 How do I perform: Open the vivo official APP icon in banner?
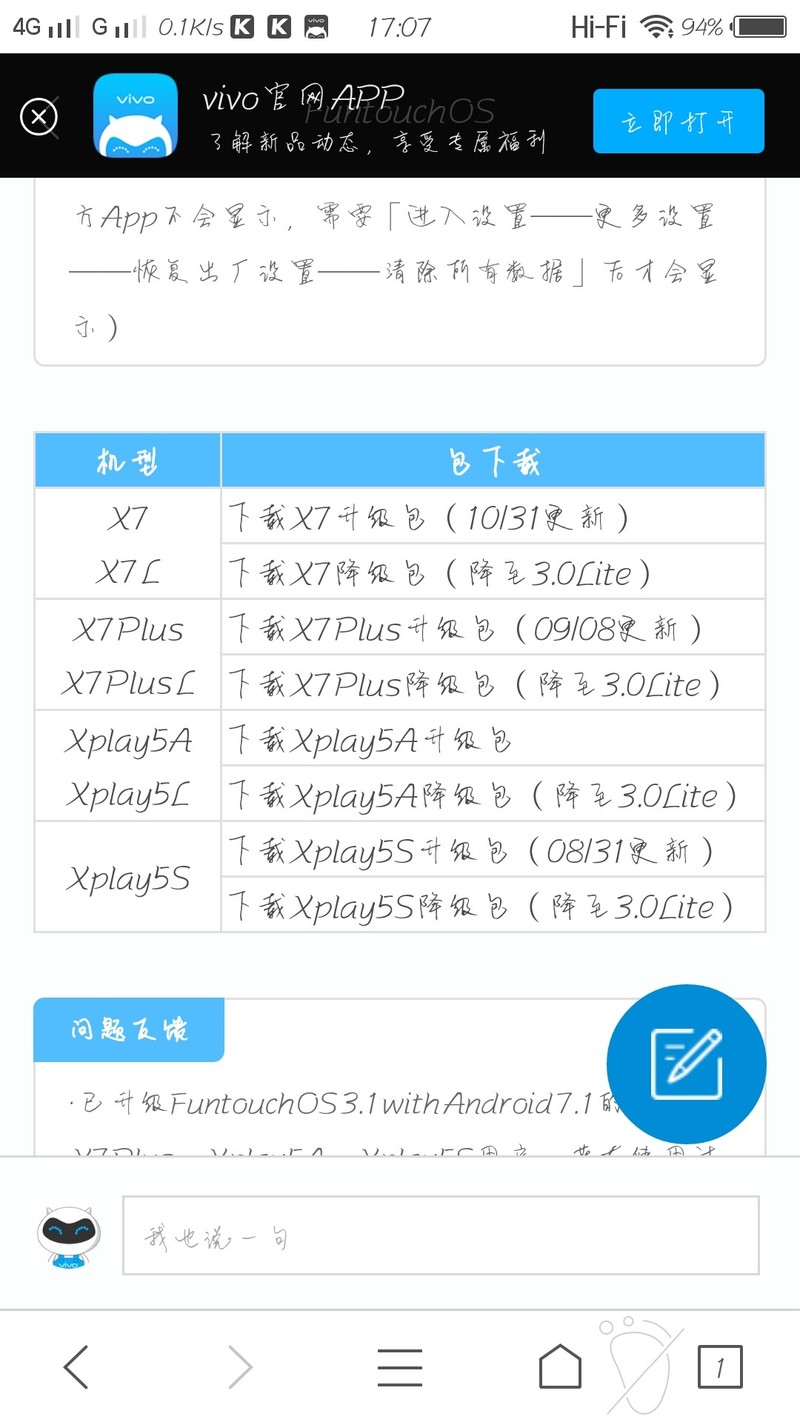[135, 117]
